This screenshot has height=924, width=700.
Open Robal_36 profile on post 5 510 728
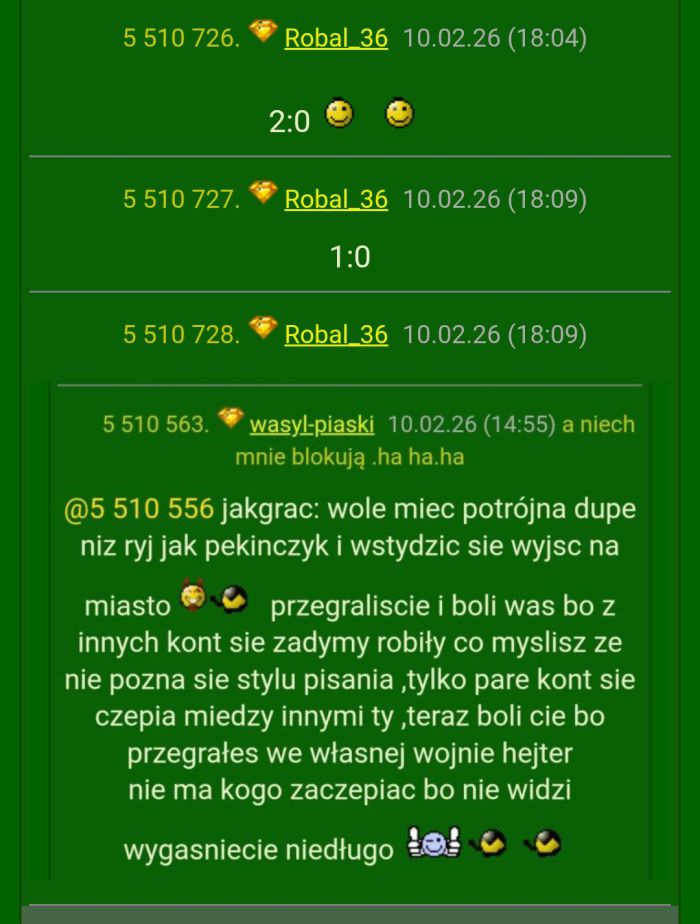coord(336,334)
